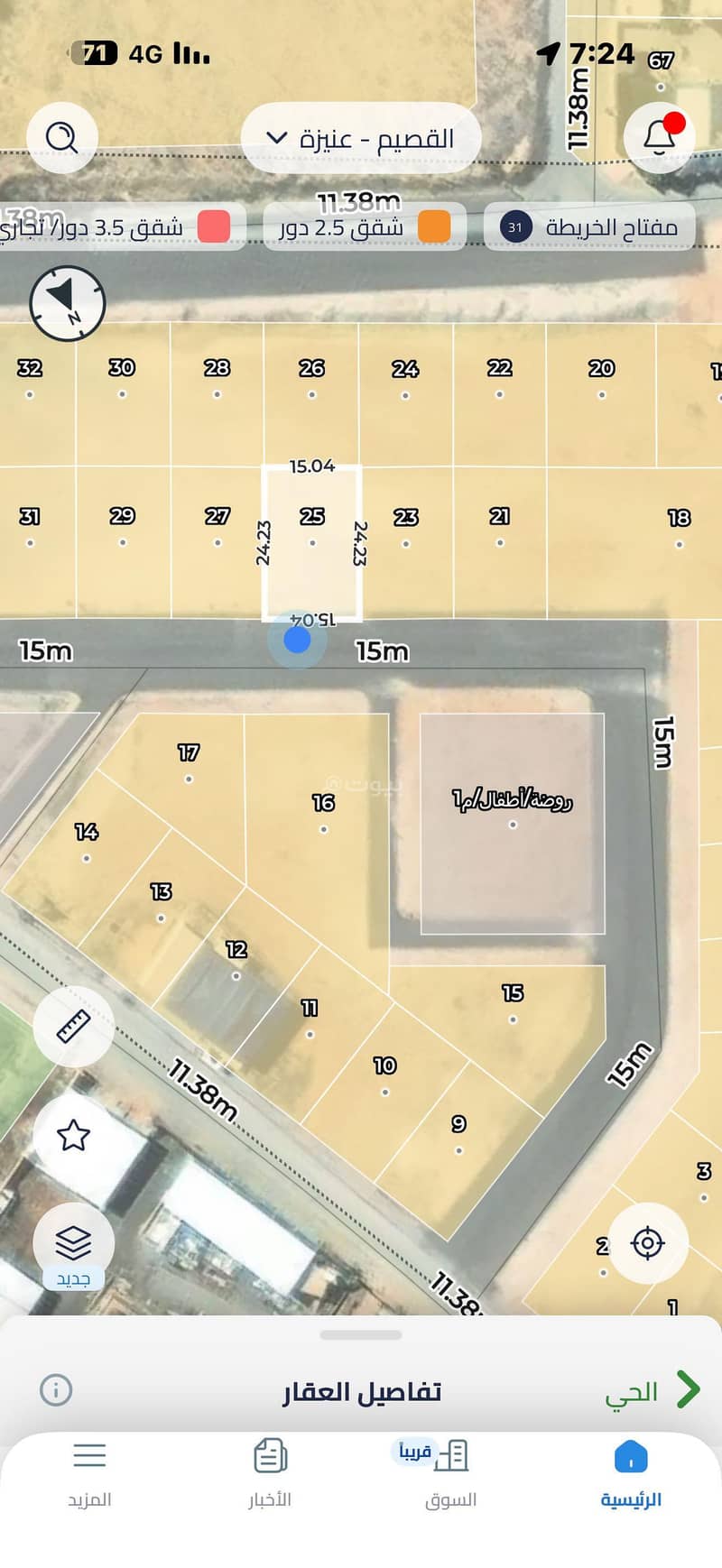Tap the compass to reset north

(68, 303)
